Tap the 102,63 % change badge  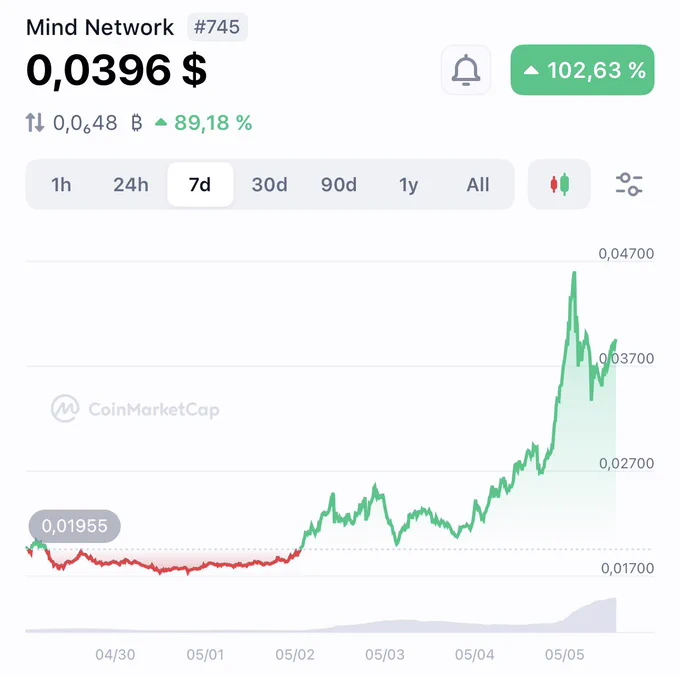coord(582,70)
